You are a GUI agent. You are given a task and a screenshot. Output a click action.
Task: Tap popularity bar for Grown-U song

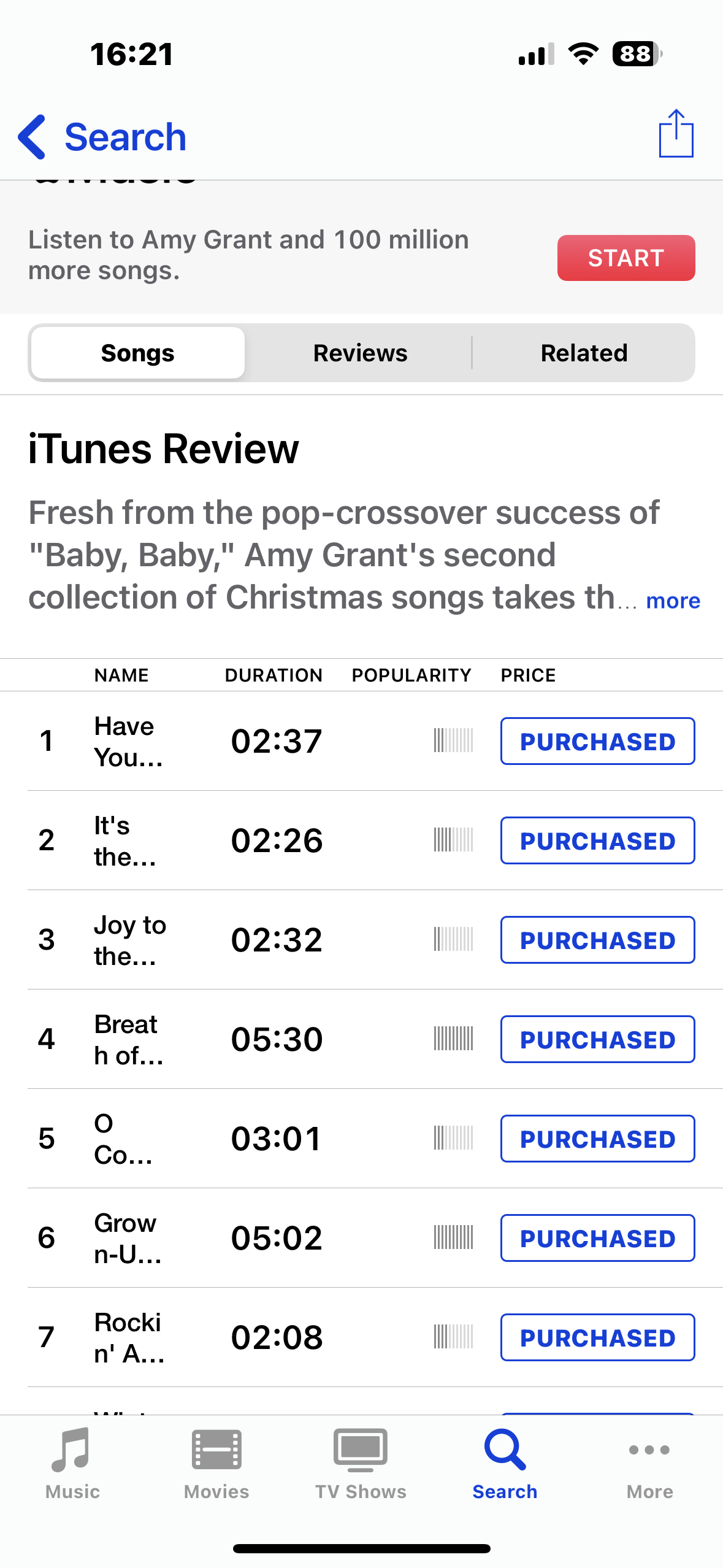tap(452, 1238)
